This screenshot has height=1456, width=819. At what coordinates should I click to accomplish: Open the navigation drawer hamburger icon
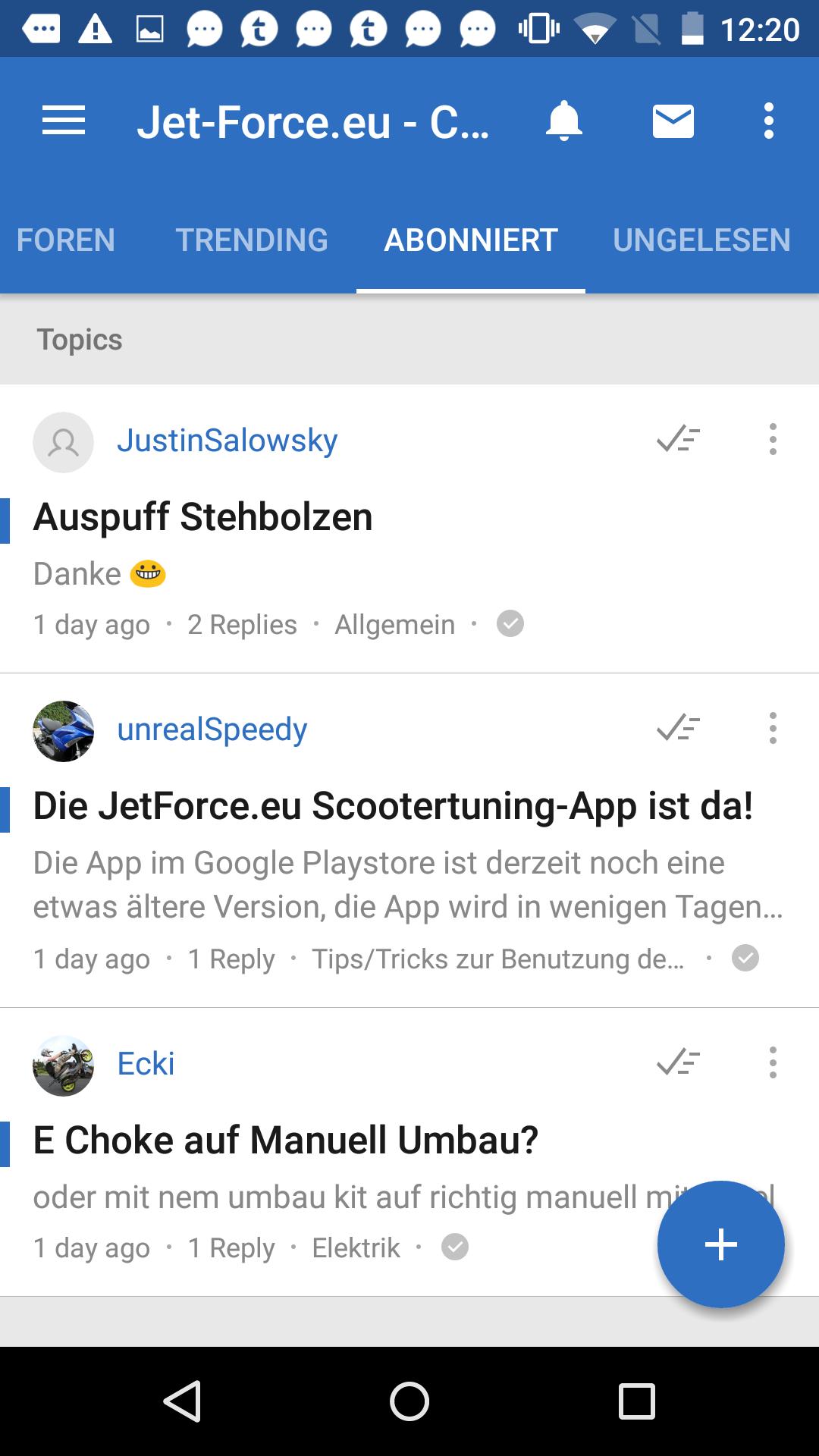[64, 120]
